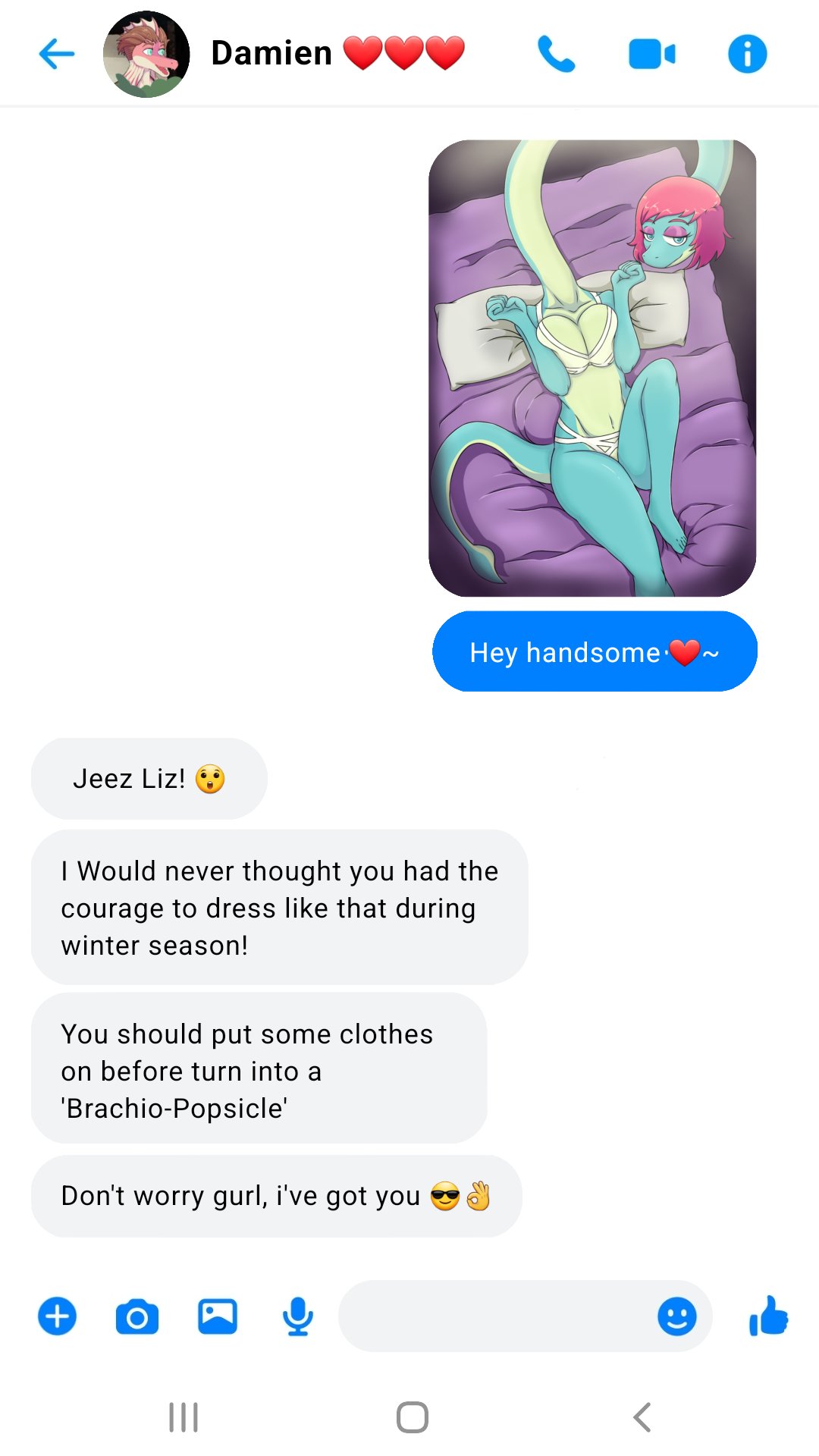
Task: Open conversation info for Damien
Action: (747, 54)
